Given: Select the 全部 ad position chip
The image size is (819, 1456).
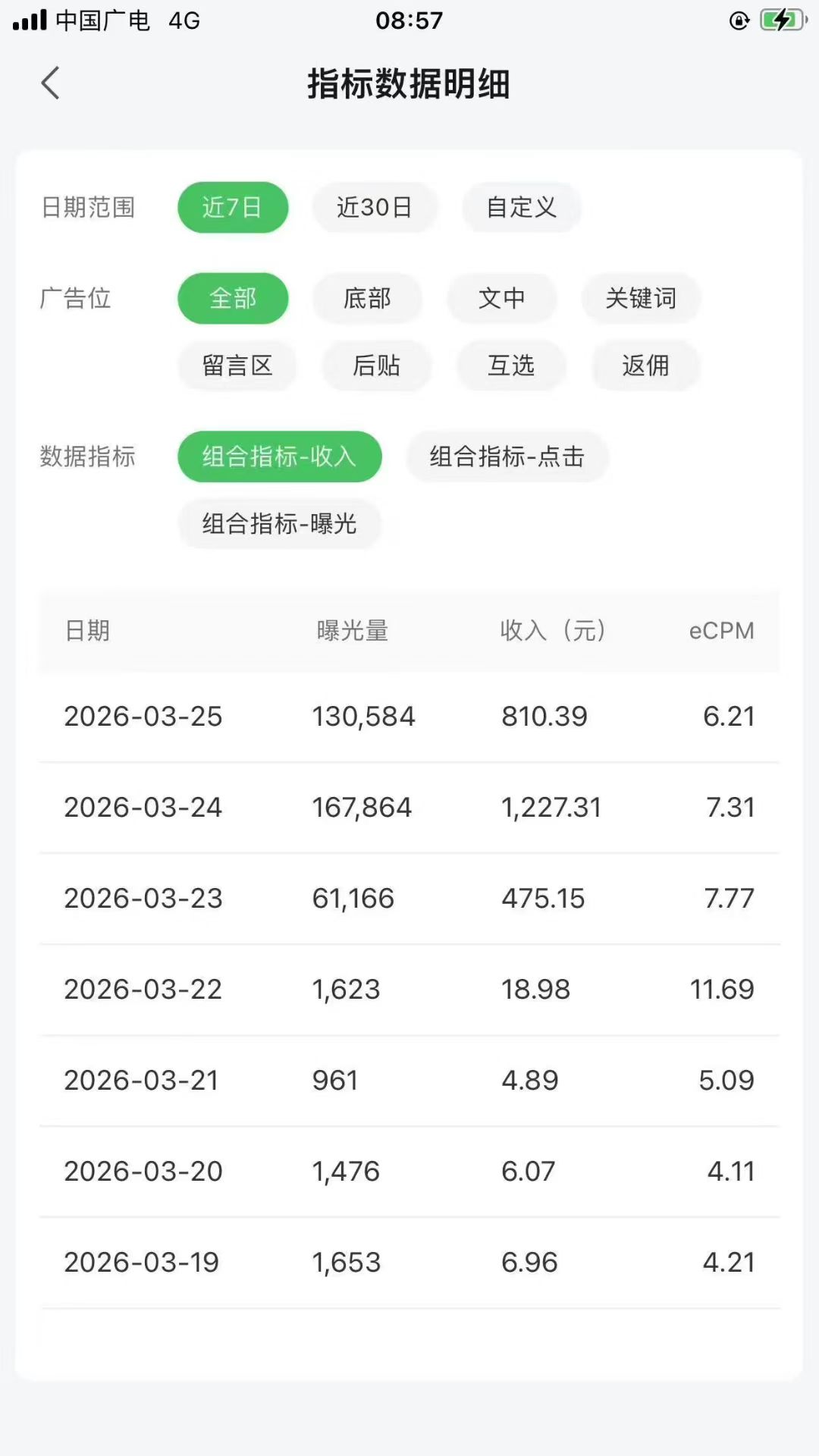Looking at the screenshot, I should coord(233,298).
